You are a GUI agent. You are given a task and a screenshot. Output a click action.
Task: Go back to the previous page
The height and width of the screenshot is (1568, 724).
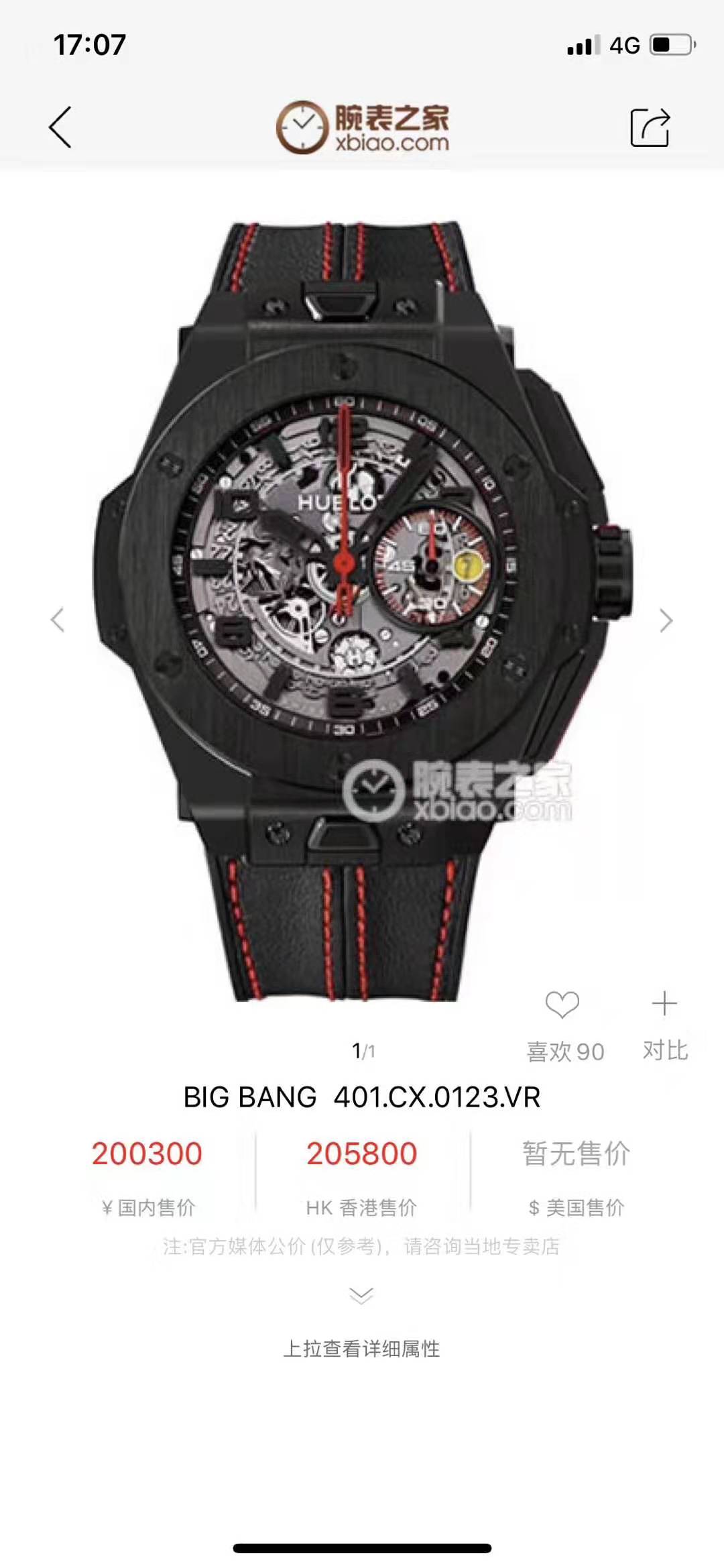tap(60, 127)
